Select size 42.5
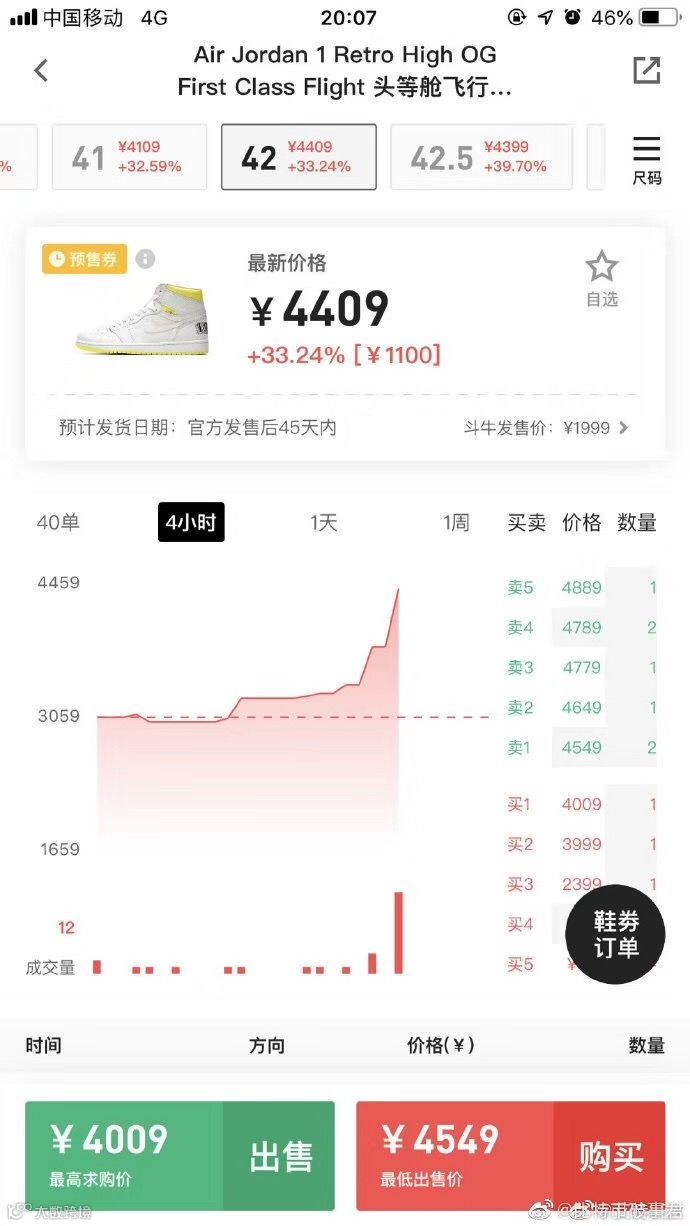Screen dimensions: 690x1226 (481, 157)
